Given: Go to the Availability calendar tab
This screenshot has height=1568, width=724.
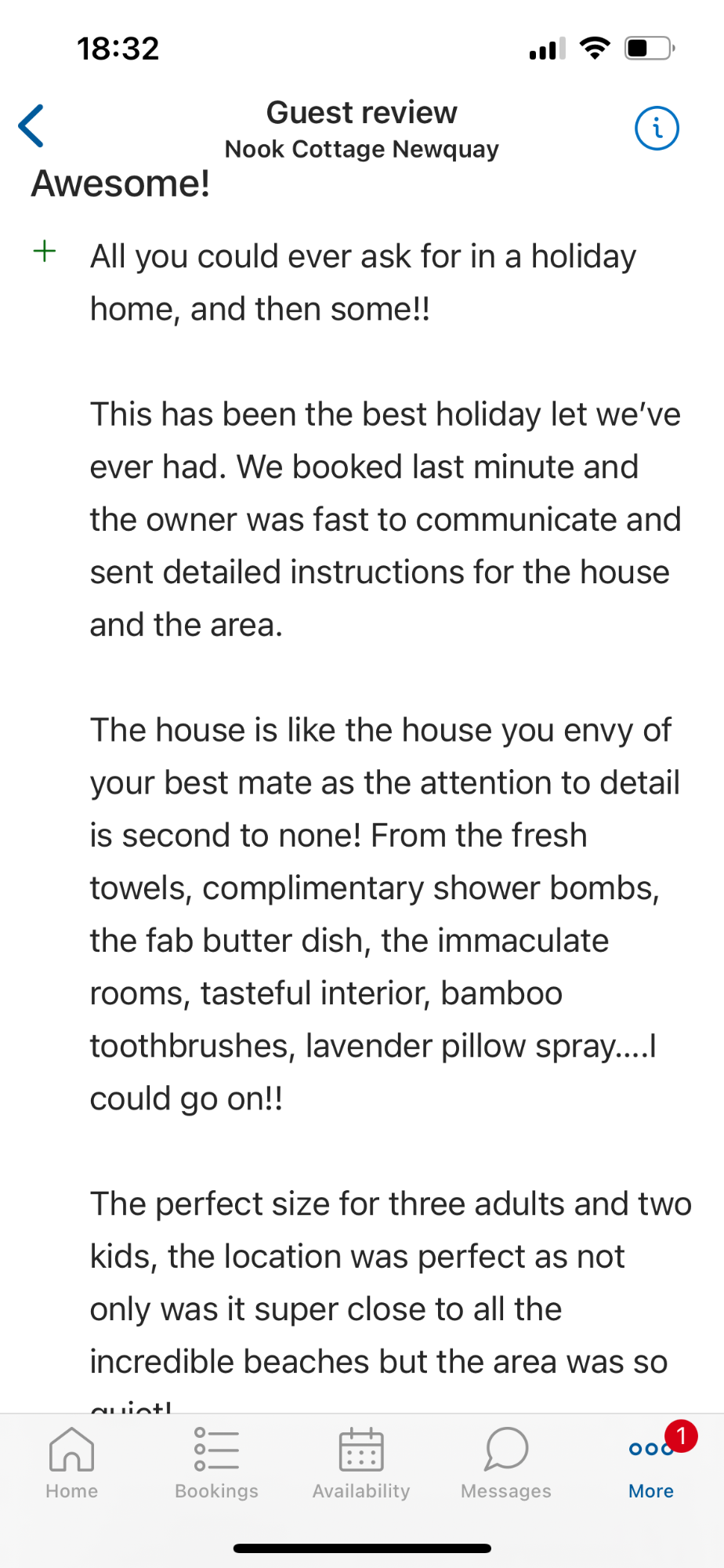Looking at the screenshot, I should click(361, 1463).
